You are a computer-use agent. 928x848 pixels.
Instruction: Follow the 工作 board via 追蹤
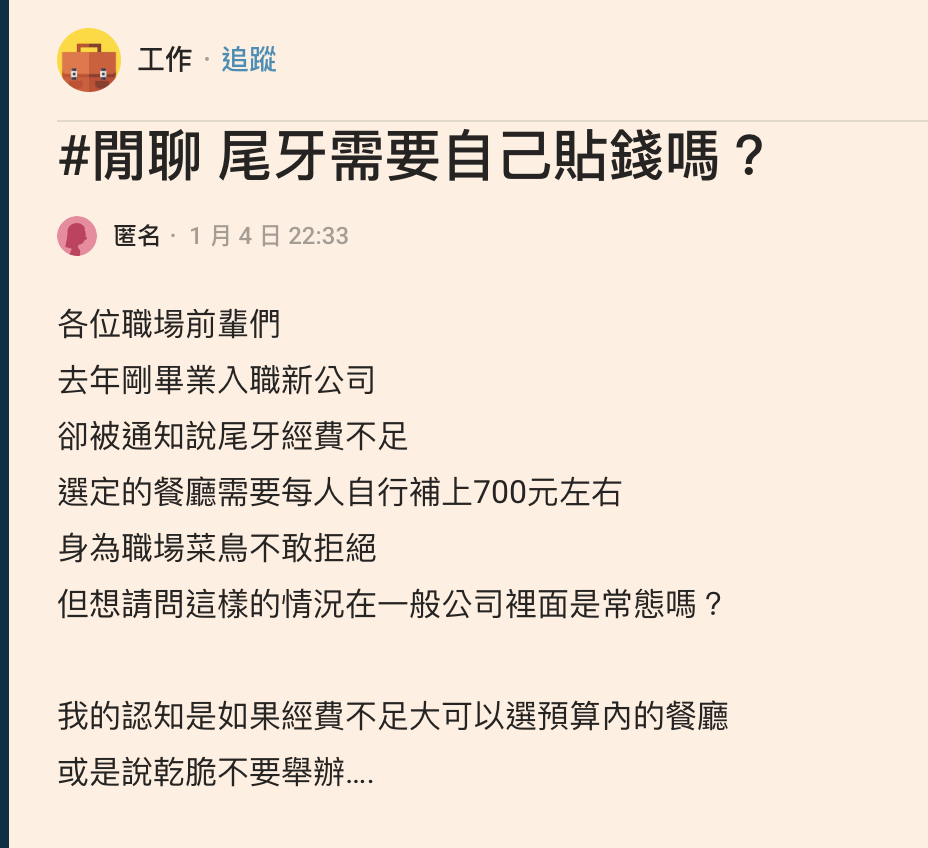coord(248,60)
